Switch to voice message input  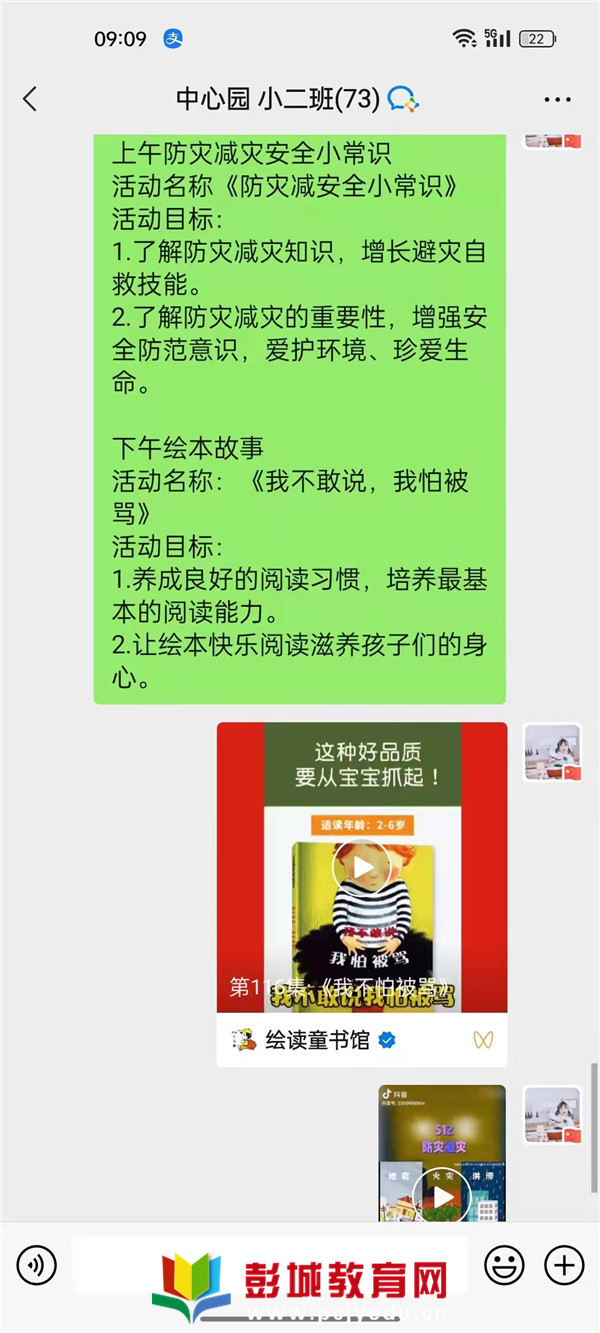point(37,1266)
